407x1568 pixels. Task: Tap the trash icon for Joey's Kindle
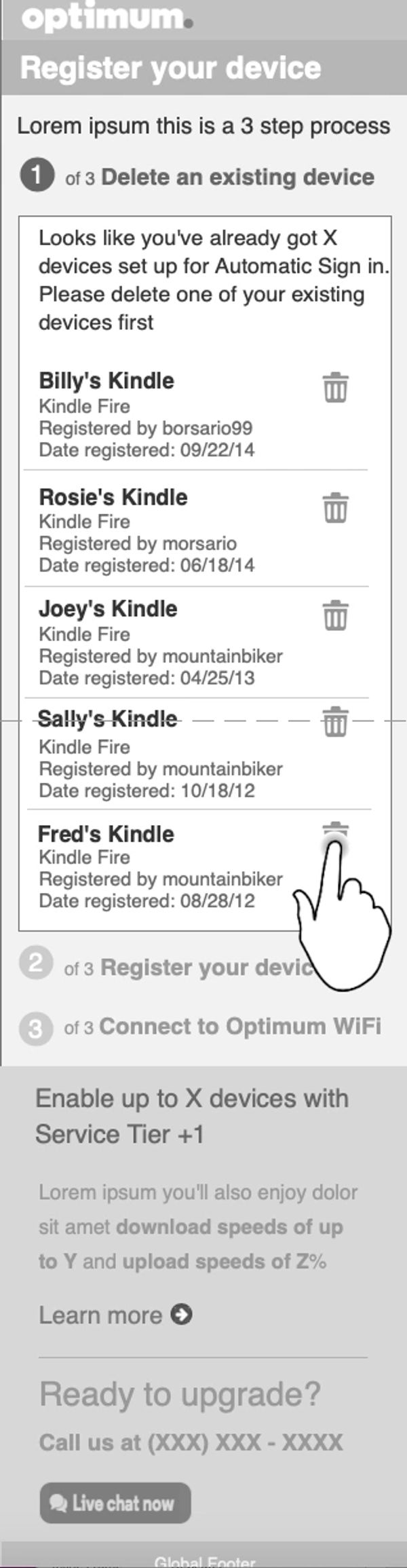[x=335, y=615]
